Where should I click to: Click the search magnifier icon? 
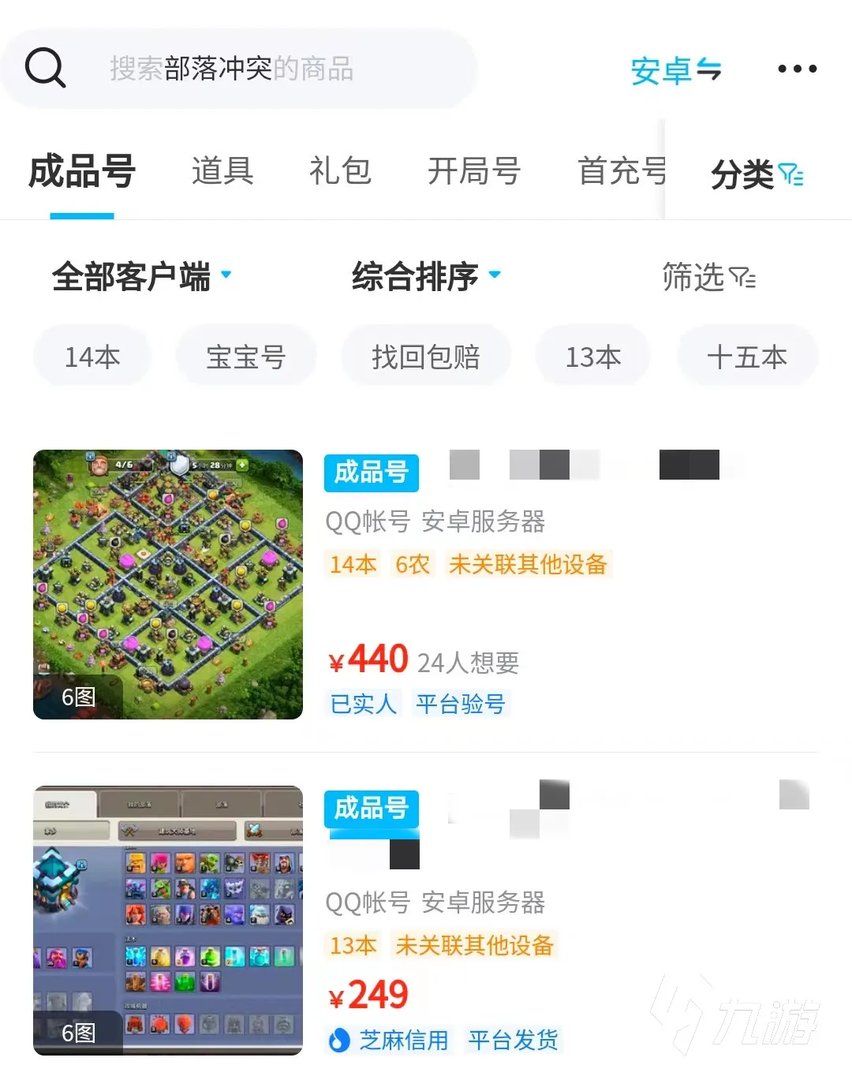[x=45, y=67]
